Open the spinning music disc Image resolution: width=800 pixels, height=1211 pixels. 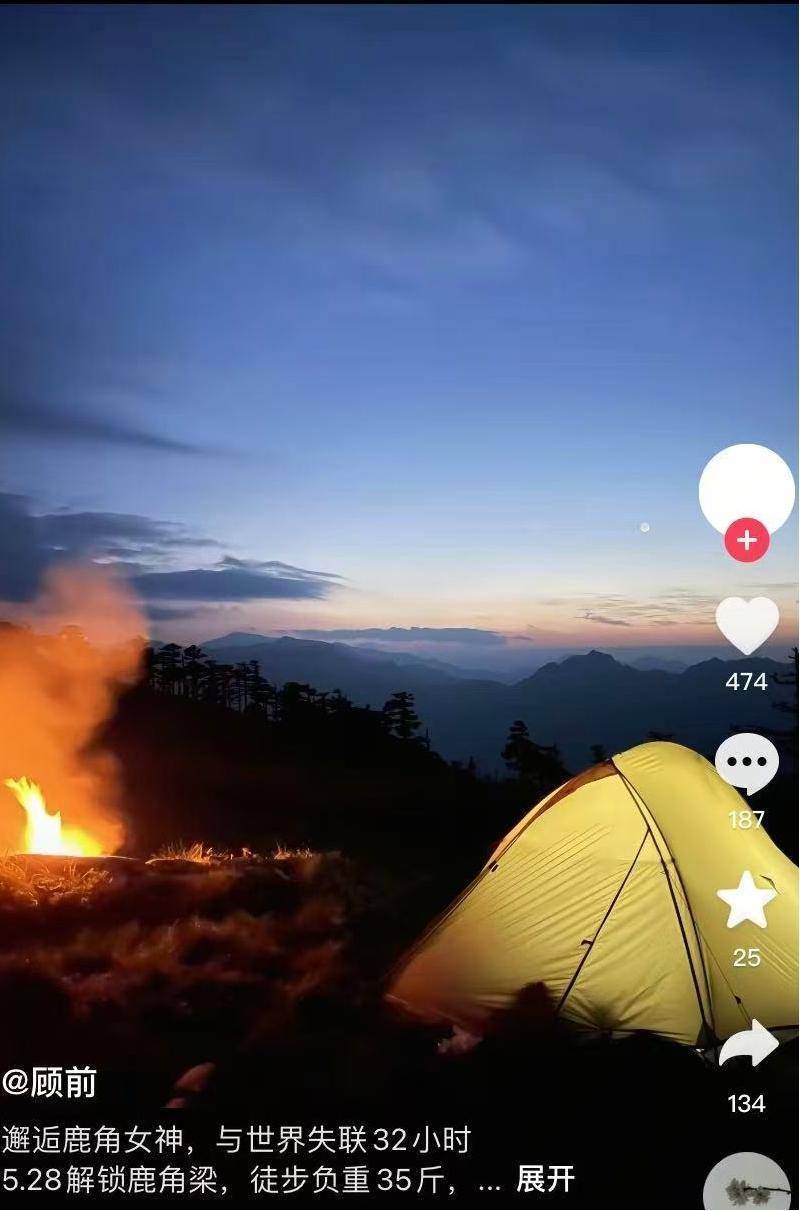coord(747,1186)
